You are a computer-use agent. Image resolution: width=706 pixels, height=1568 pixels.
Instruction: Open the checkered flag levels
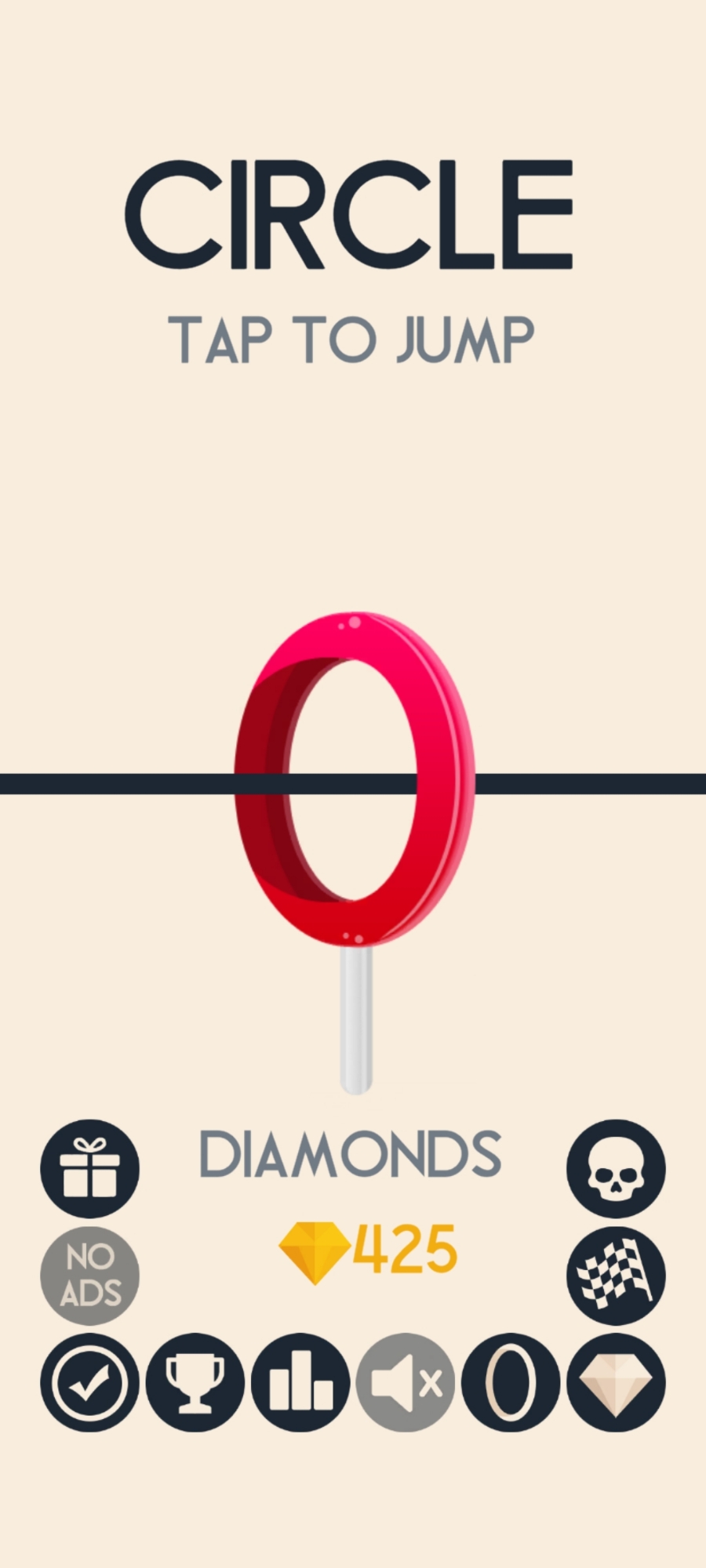point(616,1276)
